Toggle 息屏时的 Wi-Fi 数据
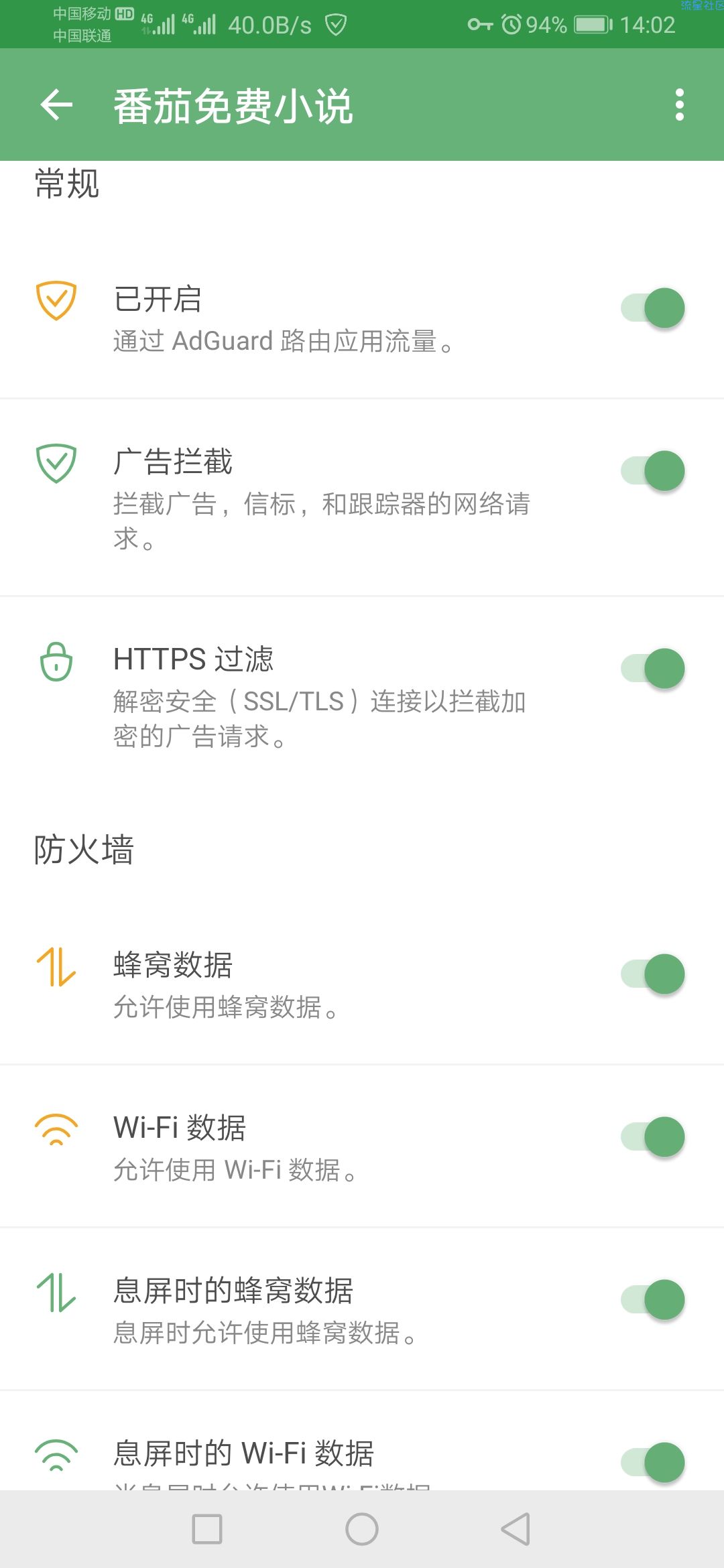The height and width of the screenshot is (1568, 724). click(x=653, y=1463)
